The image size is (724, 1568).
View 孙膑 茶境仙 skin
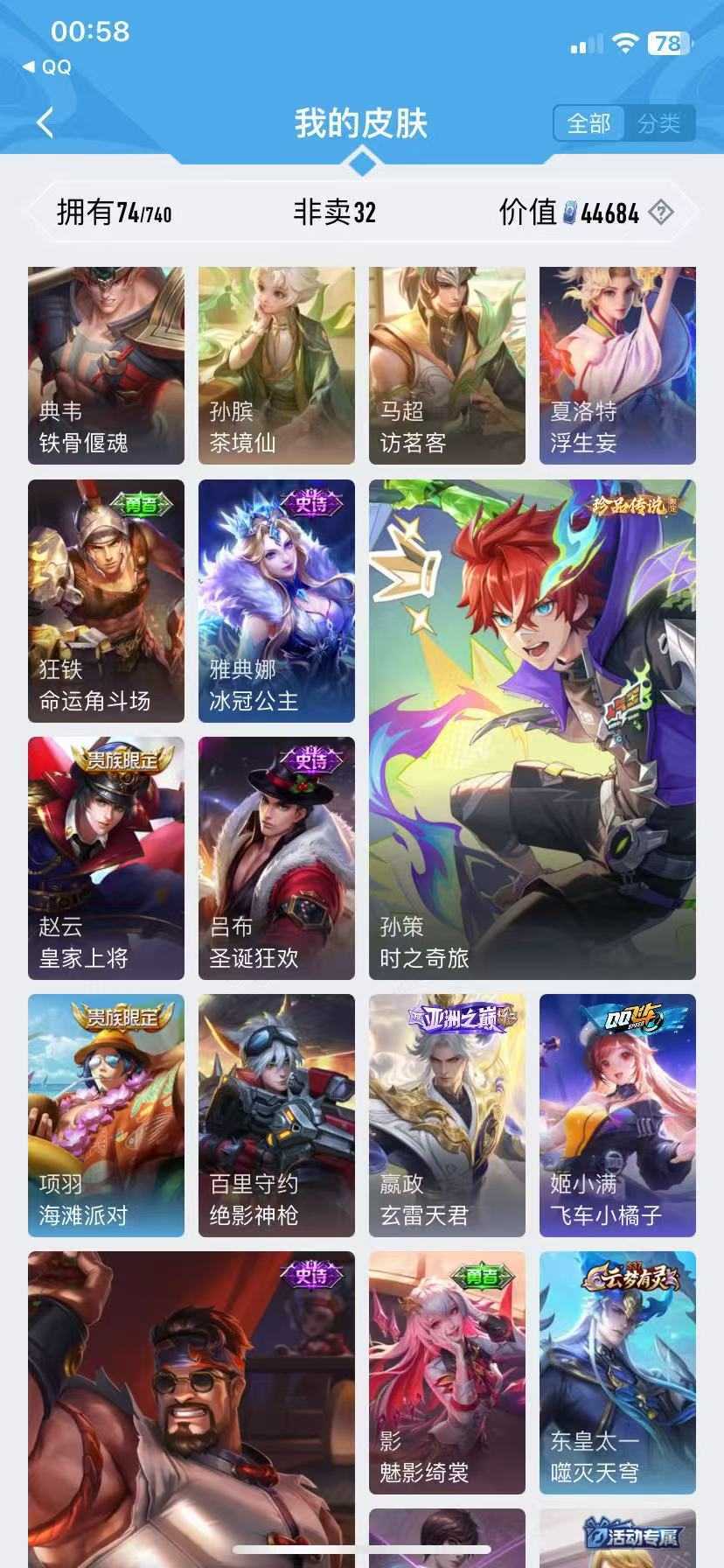276,365
